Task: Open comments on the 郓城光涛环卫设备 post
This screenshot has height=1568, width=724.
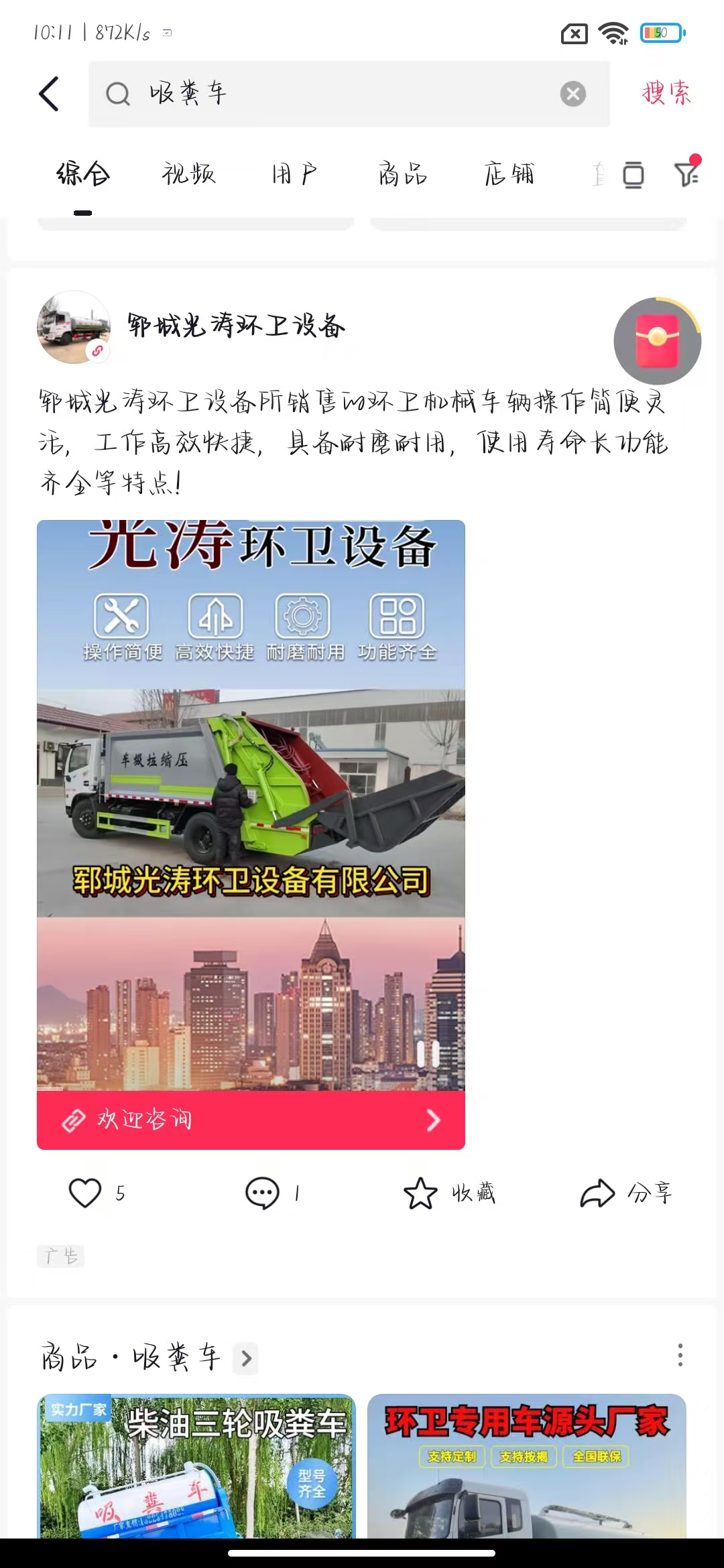Action: pos(262,1193)
